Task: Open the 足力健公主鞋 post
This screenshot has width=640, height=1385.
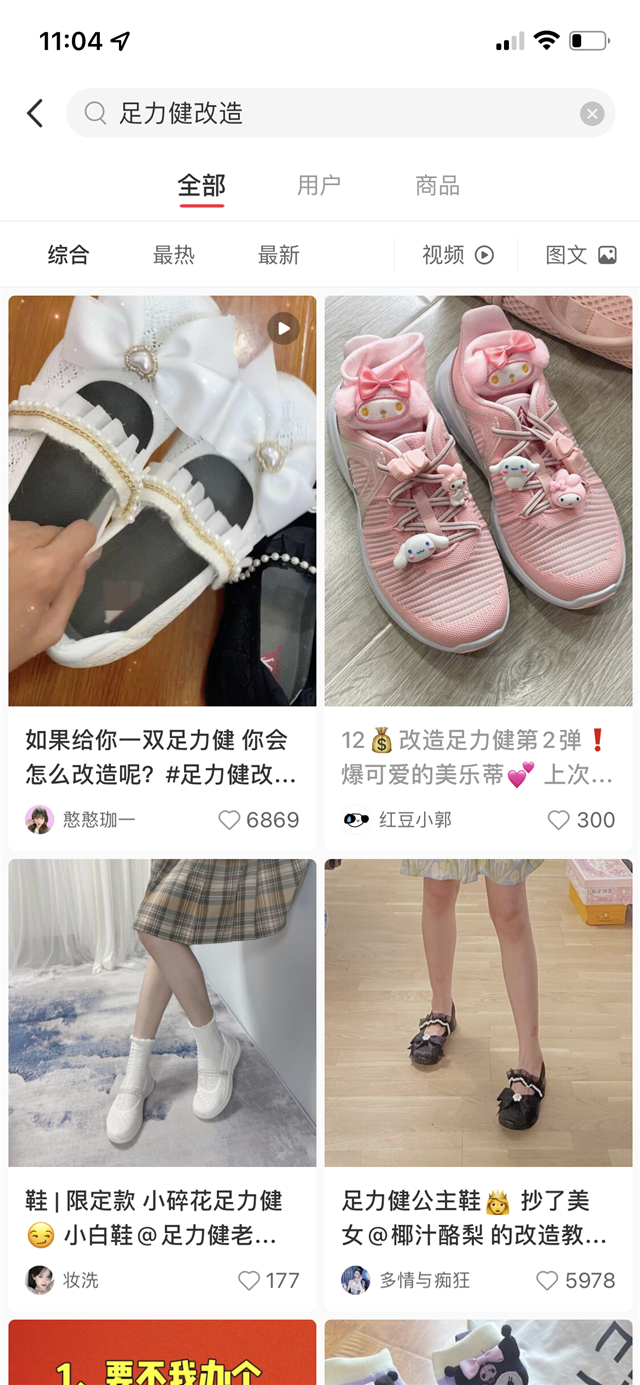Action: [x=478, y=1012]
